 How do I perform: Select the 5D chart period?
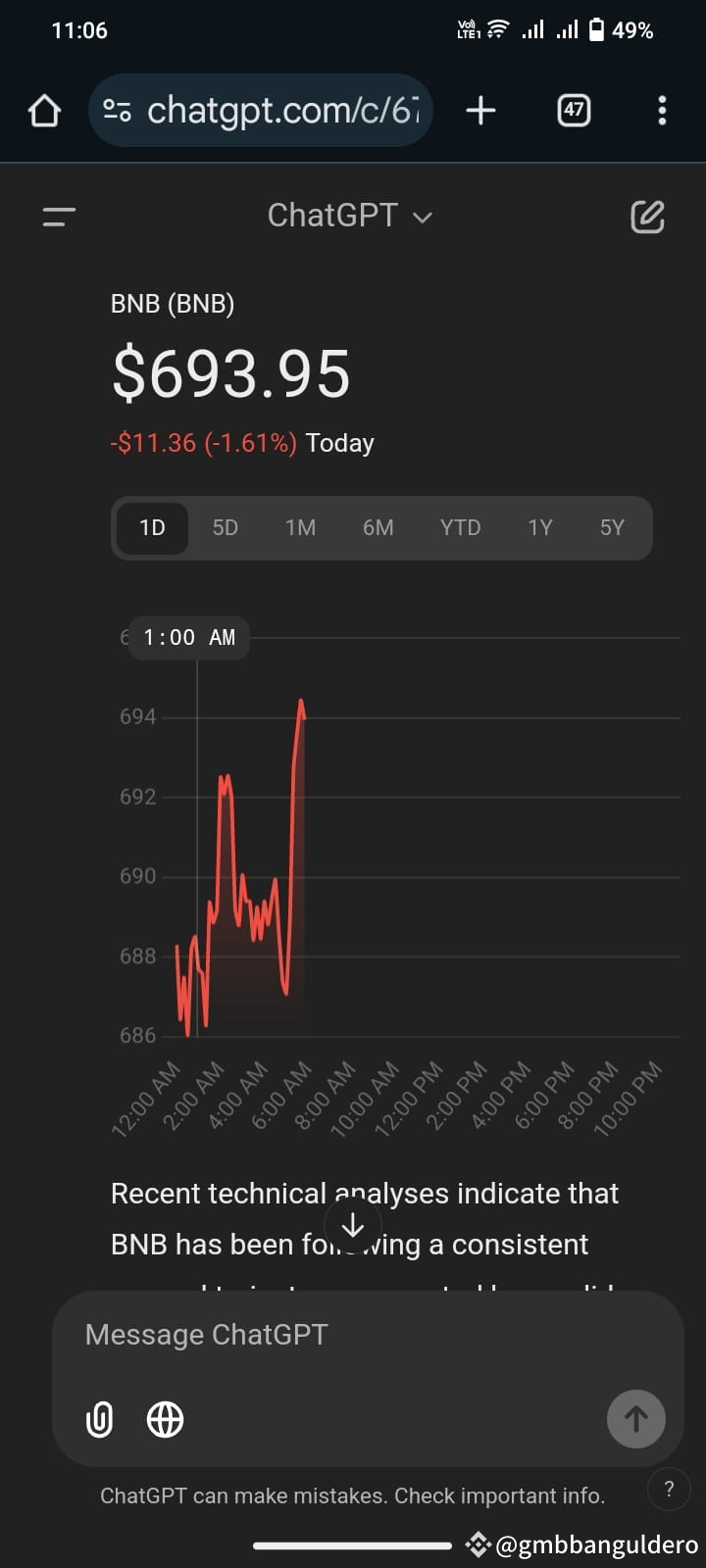[x=224, y=527]
